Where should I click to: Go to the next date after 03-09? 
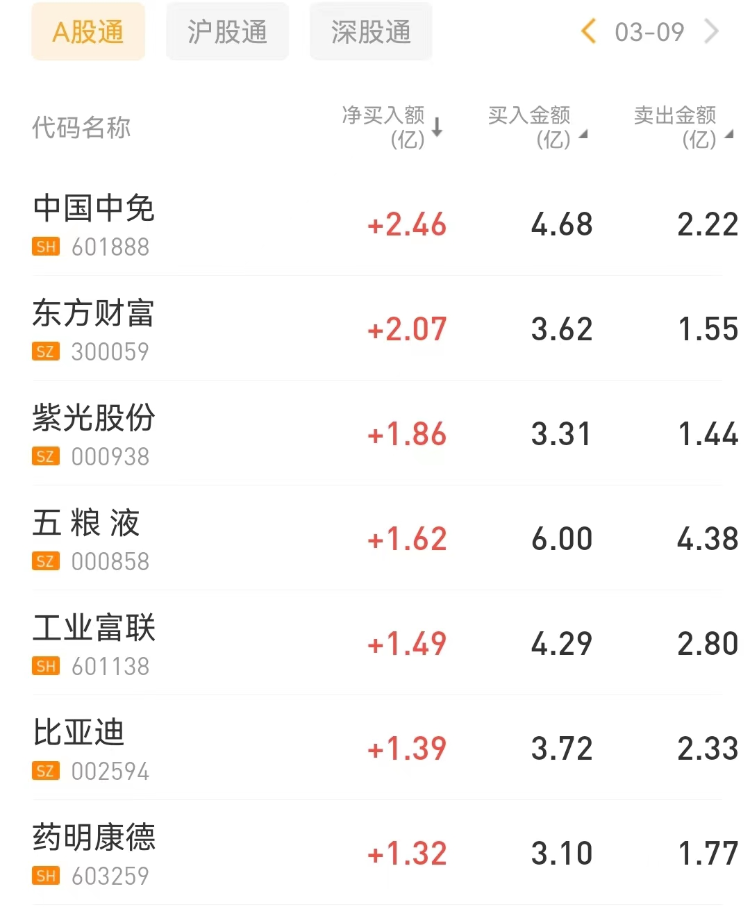click(x=712, y=32)
